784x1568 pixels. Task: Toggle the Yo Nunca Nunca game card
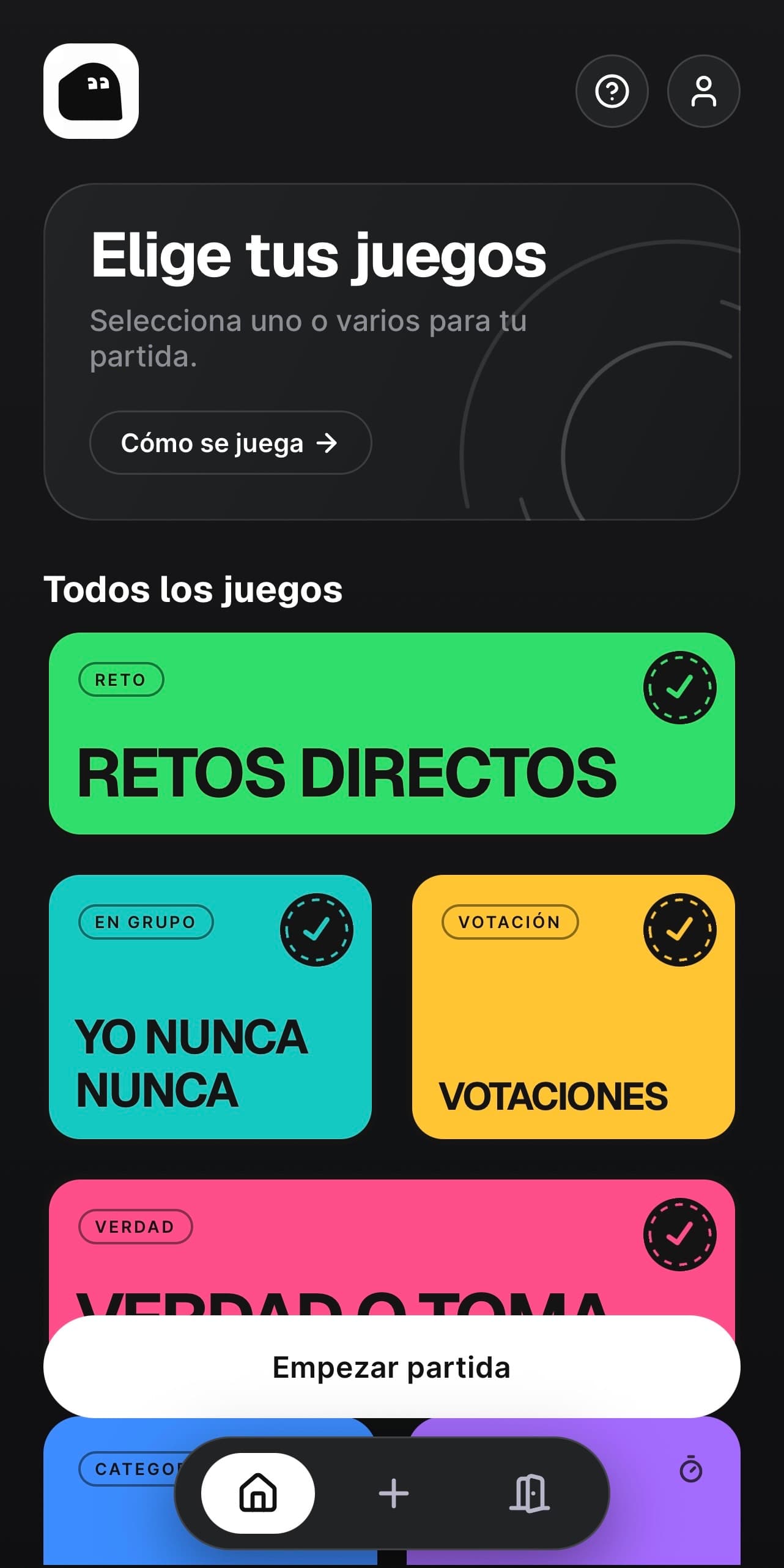[x=210, y=1006]
